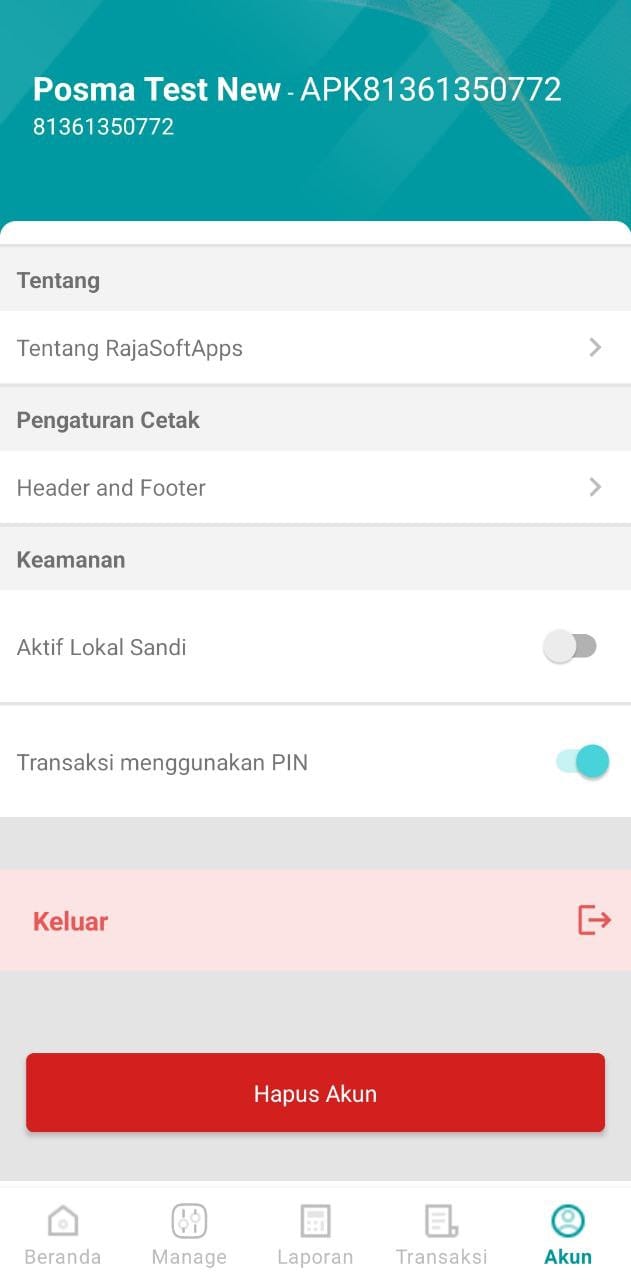
Task: Log out with Keluar
Action: pyautogui.click(x=315, y=920)
